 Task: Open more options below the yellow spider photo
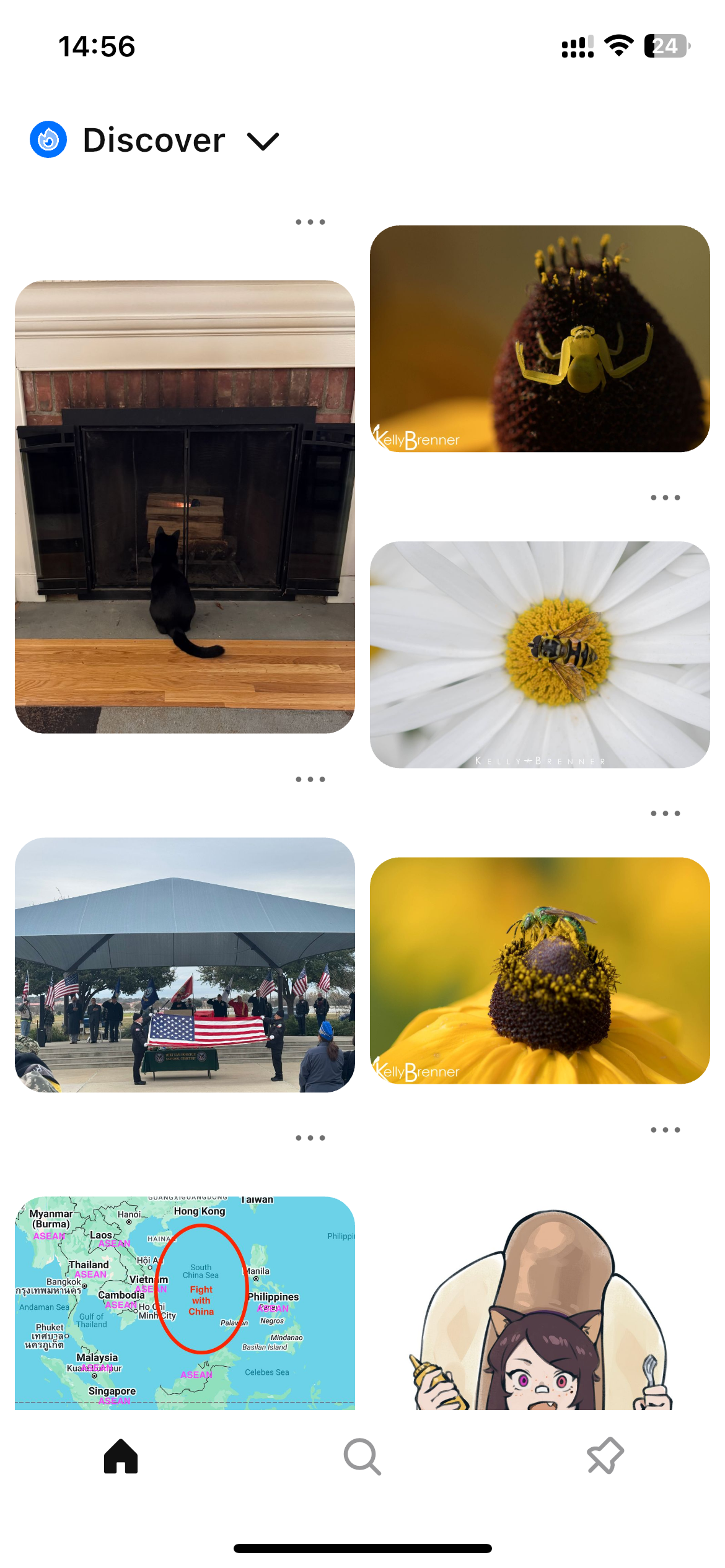pyautogui.click(x=665, y=498)
